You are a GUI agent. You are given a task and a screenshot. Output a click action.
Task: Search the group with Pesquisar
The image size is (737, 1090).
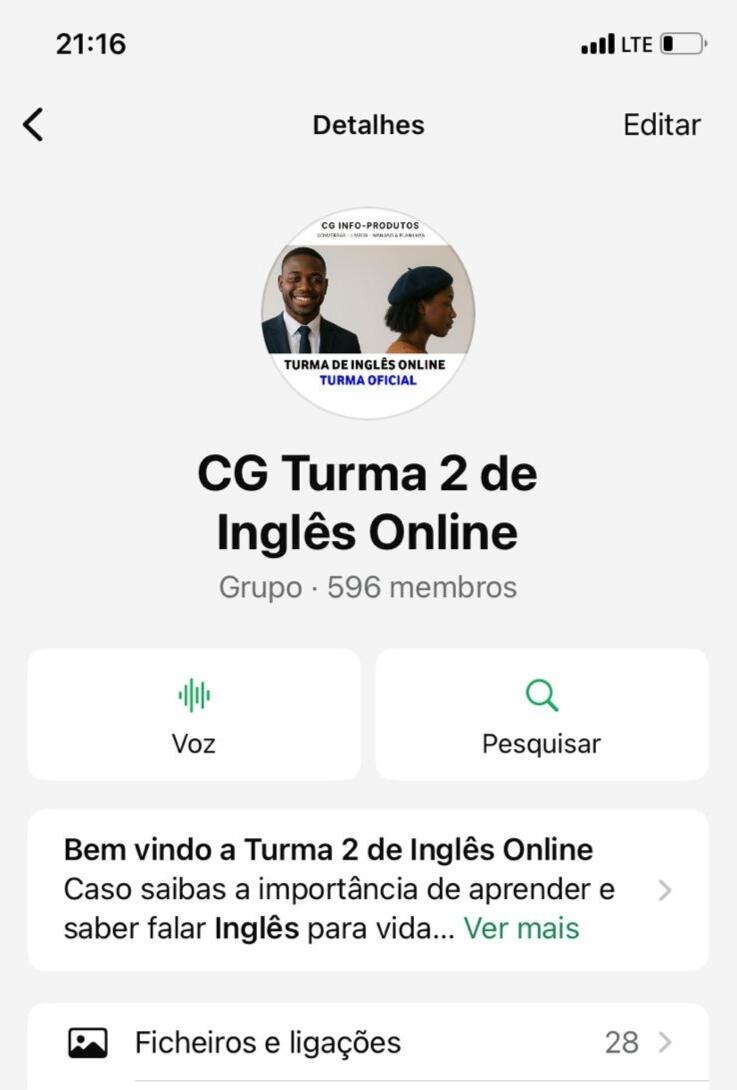coord(541,714)
